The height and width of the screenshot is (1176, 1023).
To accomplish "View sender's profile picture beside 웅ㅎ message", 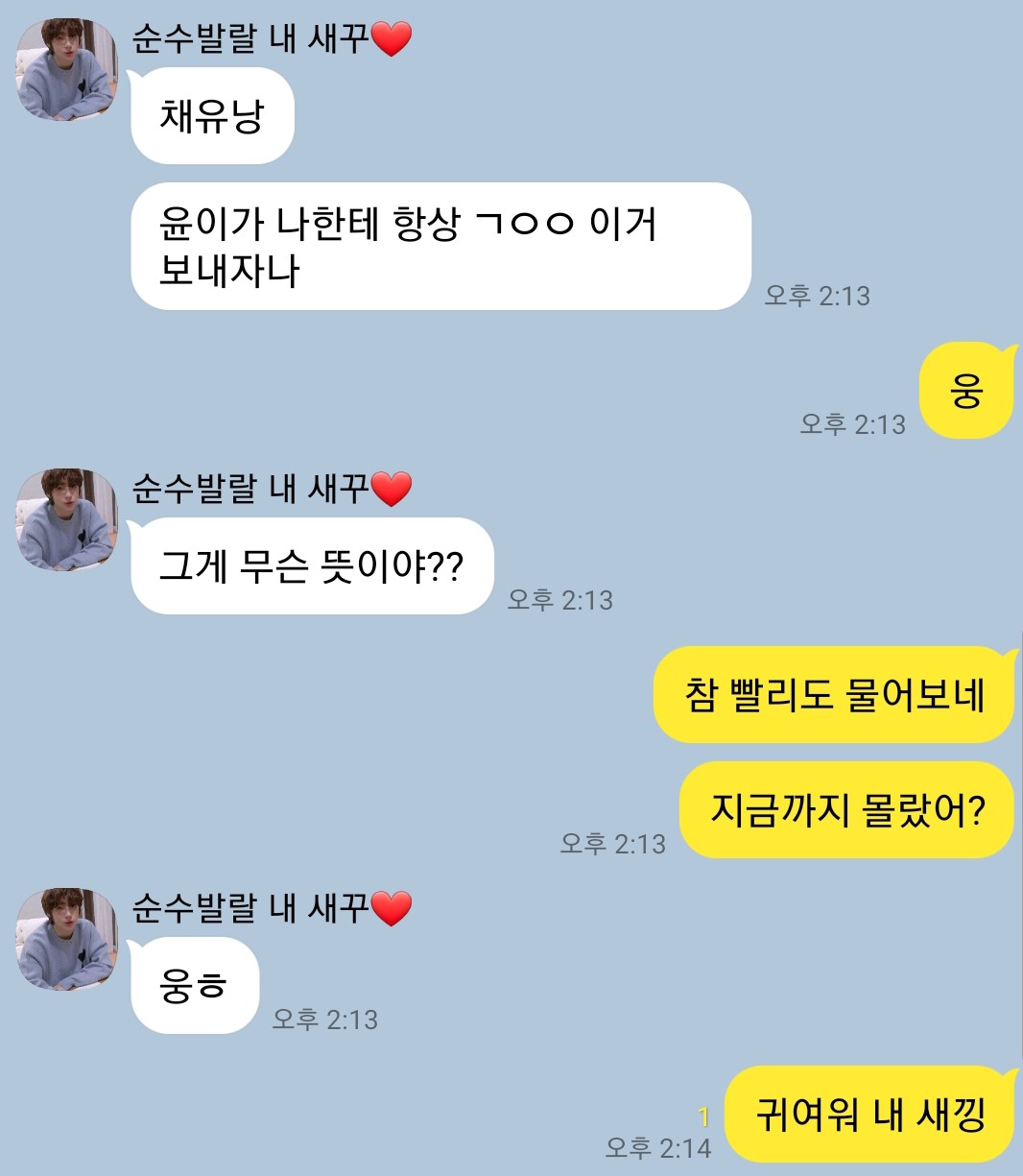I will coord(67,939).
